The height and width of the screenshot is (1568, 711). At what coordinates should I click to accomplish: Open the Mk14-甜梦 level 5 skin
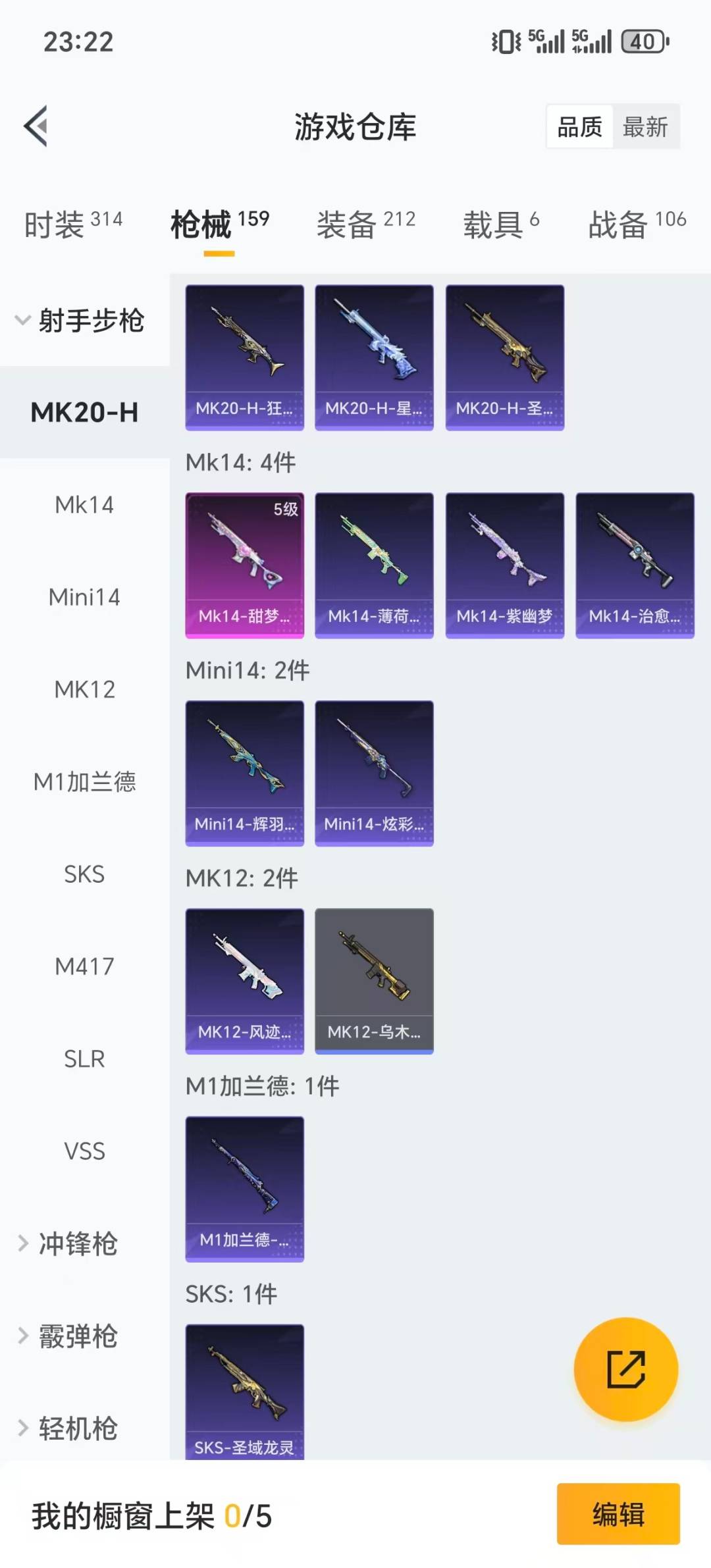coord(244,565)
